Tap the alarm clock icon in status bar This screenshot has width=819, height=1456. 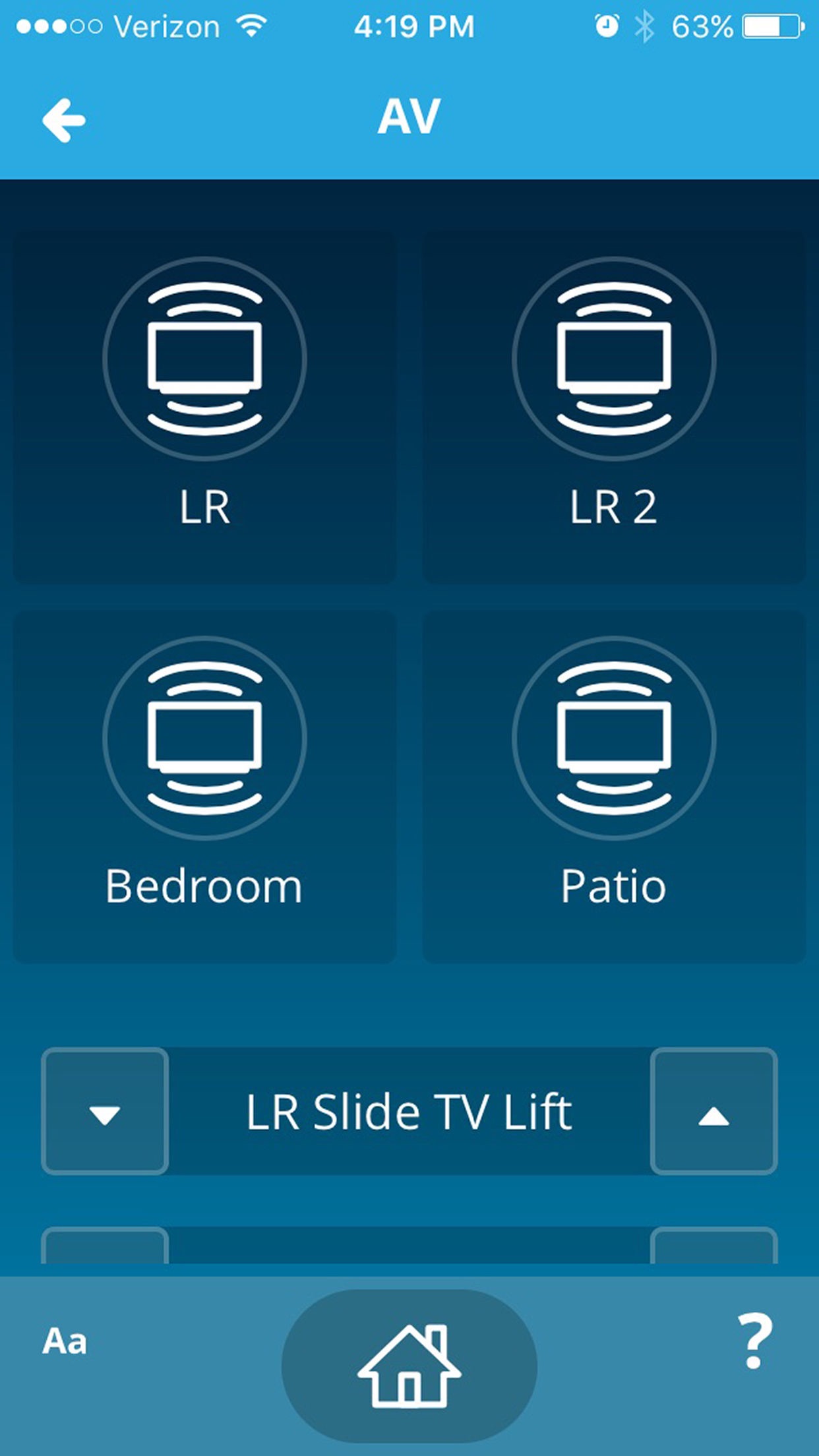605,25
